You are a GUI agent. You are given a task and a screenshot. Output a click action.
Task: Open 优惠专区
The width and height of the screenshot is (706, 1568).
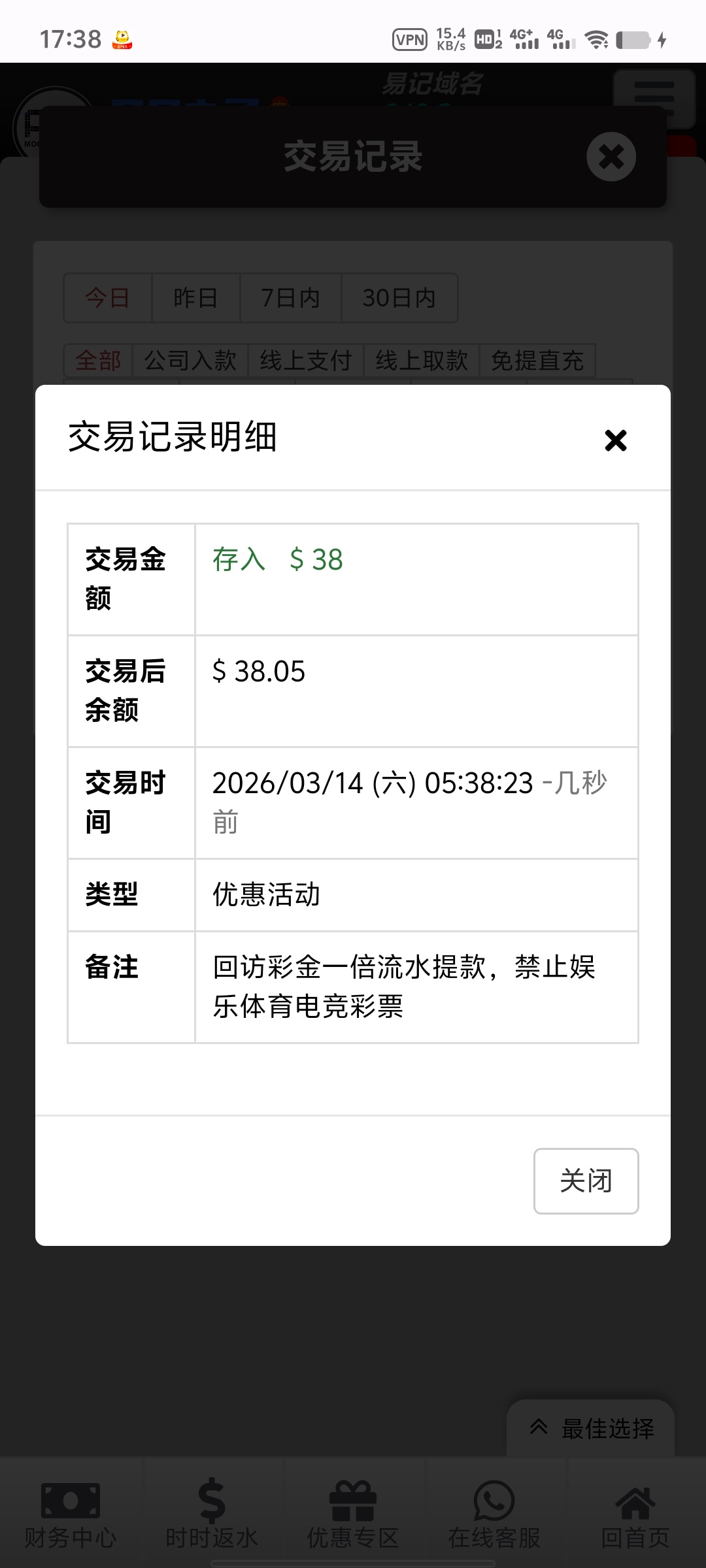pyautogui.click(x=353, y=1512)
